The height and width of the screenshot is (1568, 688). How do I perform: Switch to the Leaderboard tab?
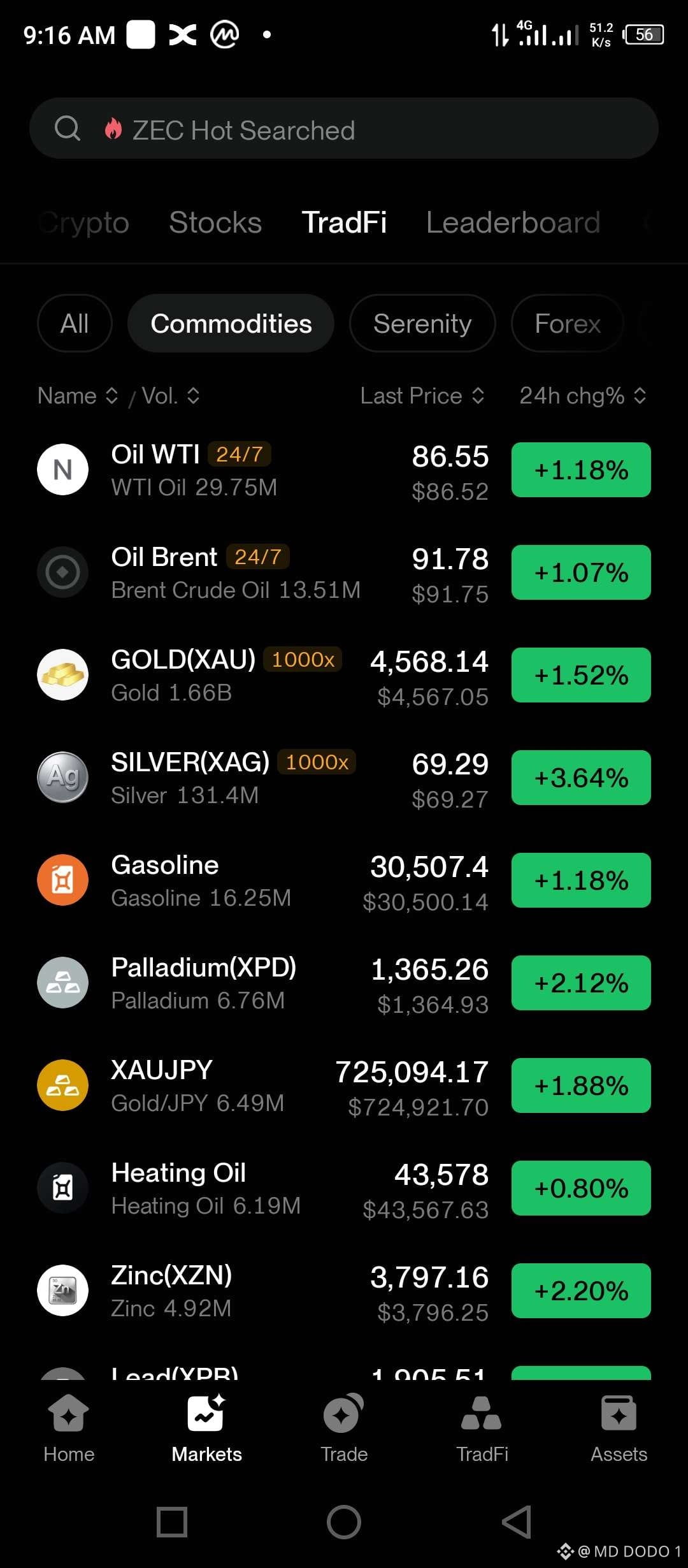[513, 222]
